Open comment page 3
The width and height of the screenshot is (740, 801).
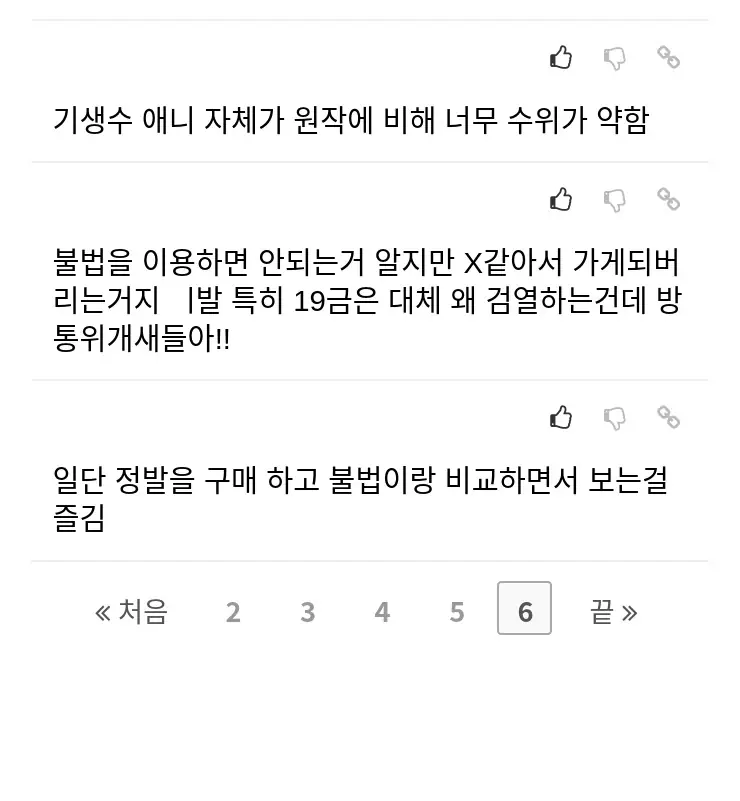(x=307, y=611)
